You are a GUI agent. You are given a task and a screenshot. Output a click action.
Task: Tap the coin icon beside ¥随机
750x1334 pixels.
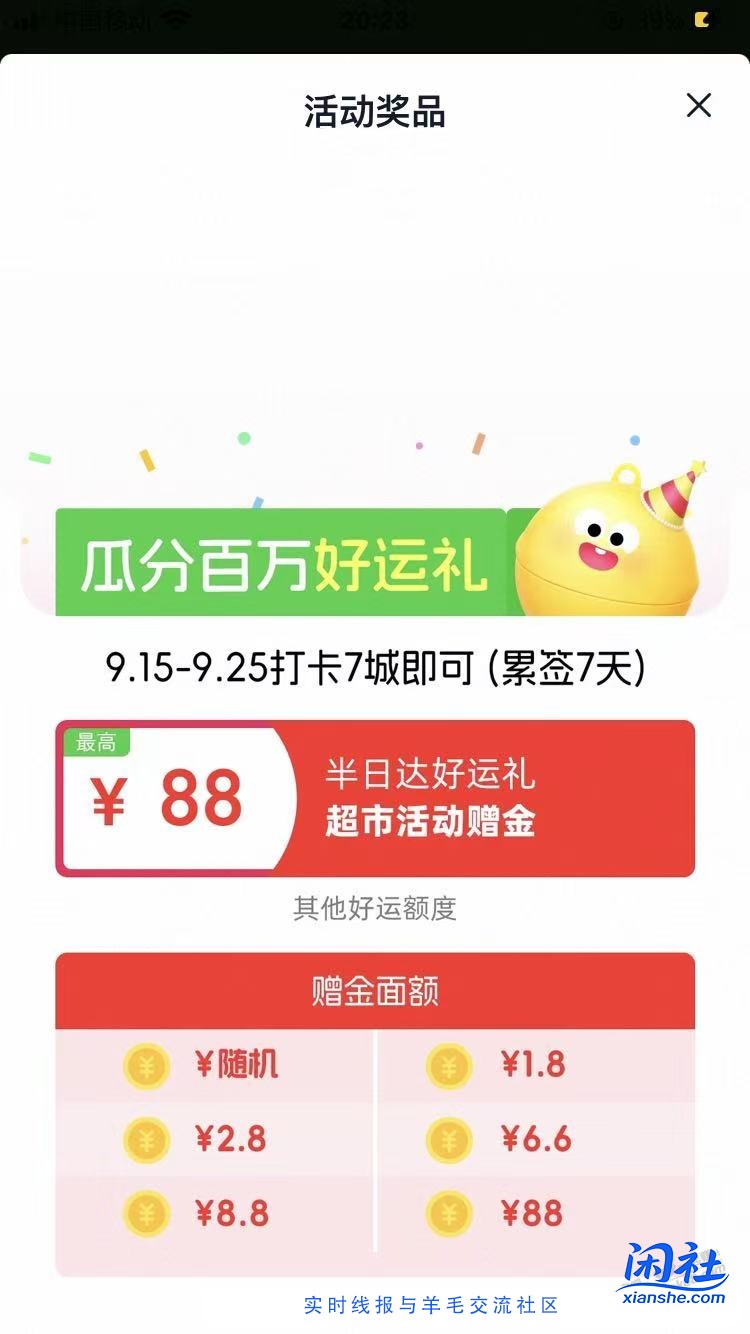point(147,1066)
